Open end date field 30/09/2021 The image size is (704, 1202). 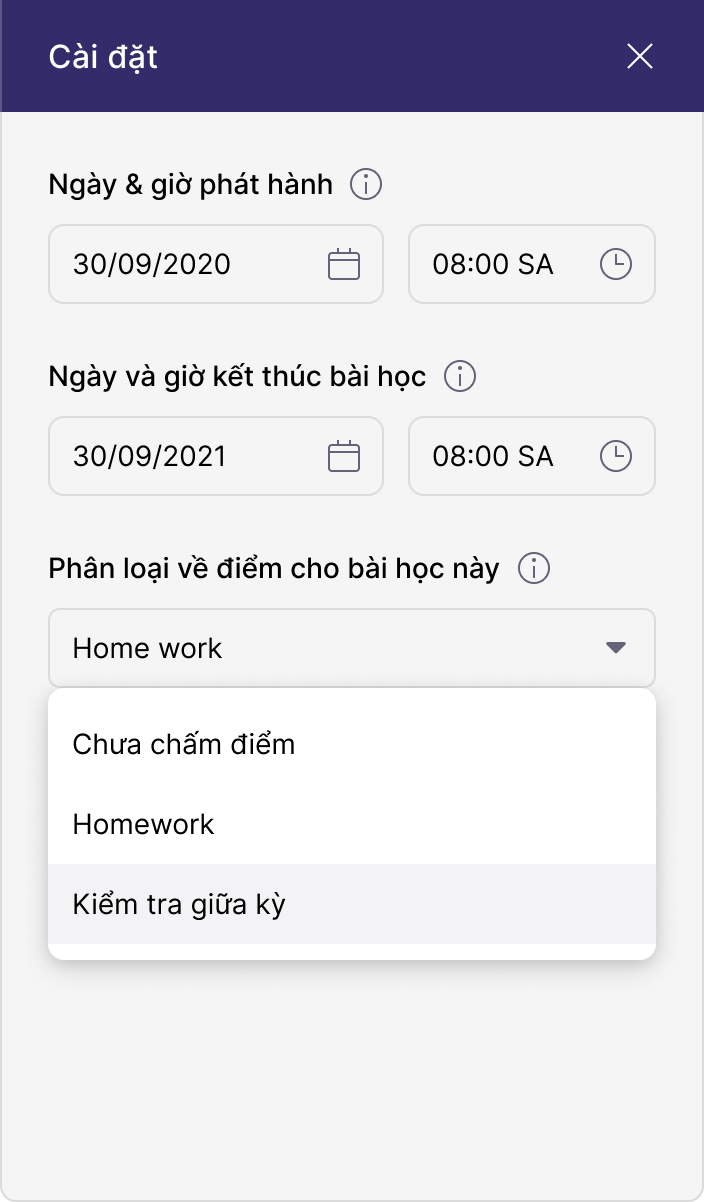point(215,456)
